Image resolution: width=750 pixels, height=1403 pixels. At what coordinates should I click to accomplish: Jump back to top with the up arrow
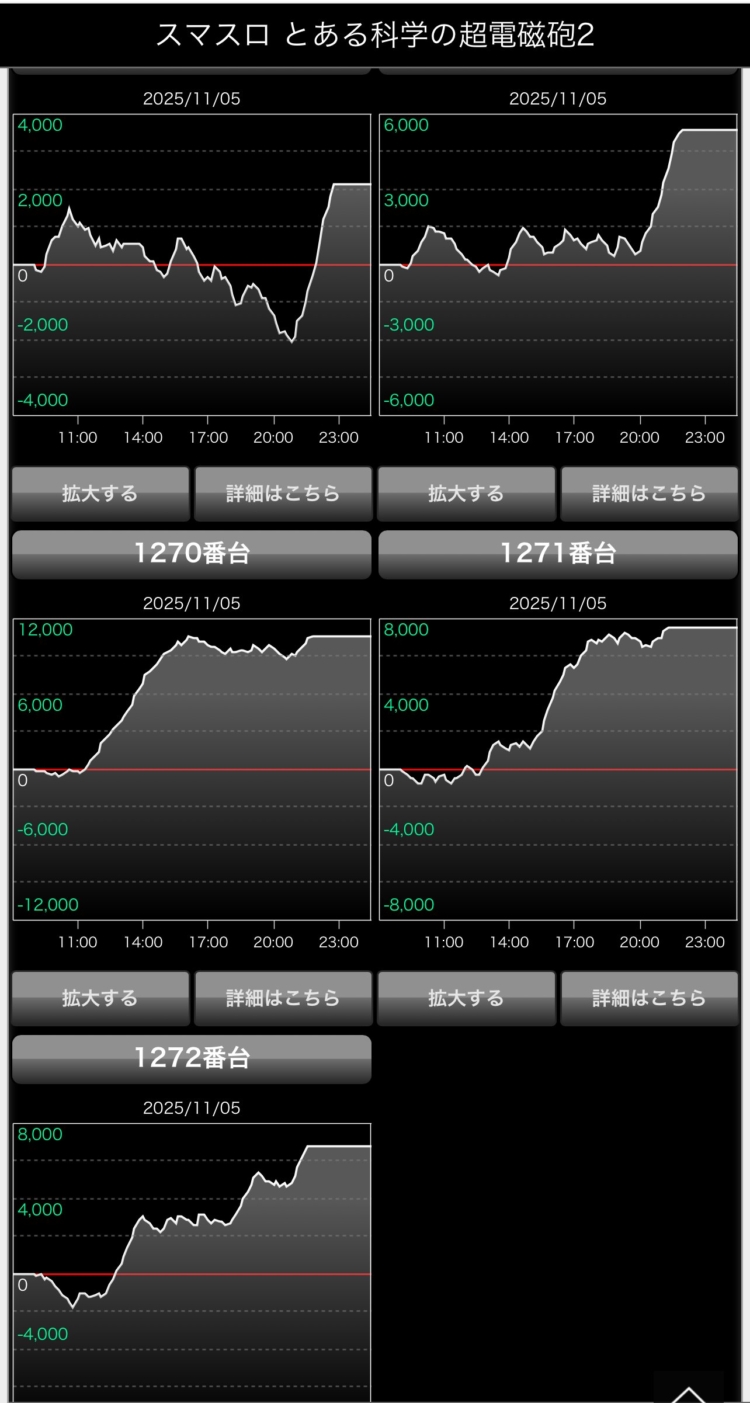689,1390
